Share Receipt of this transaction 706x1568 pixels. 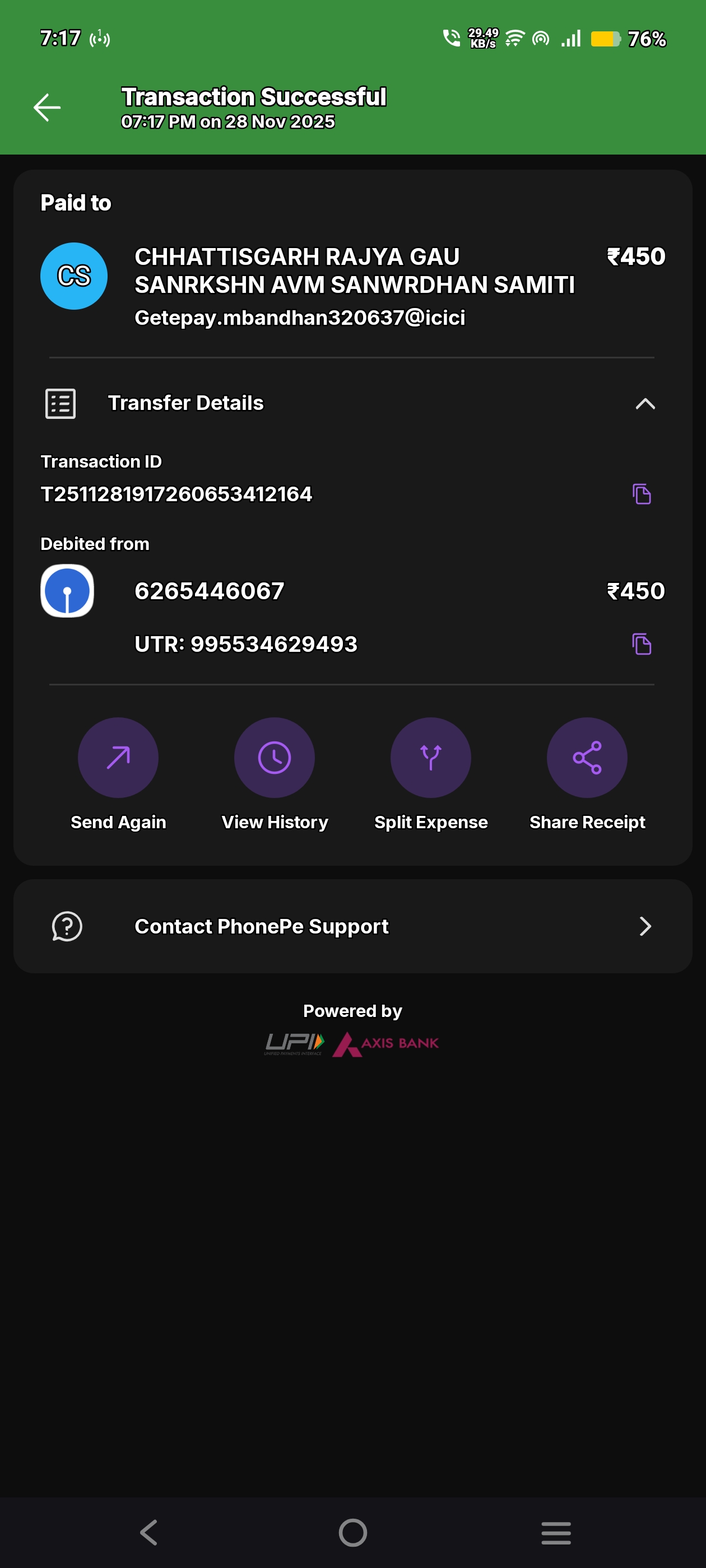coord(587,758)
